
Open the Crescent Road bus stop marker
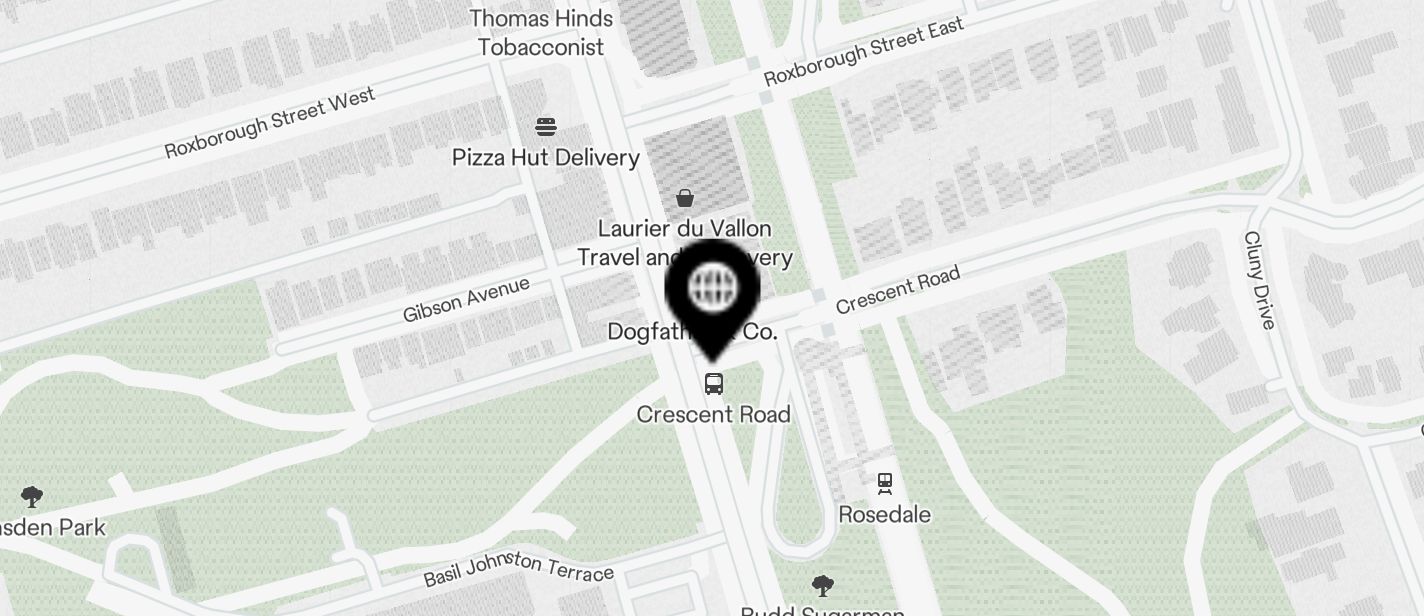(x=713, y=384)
